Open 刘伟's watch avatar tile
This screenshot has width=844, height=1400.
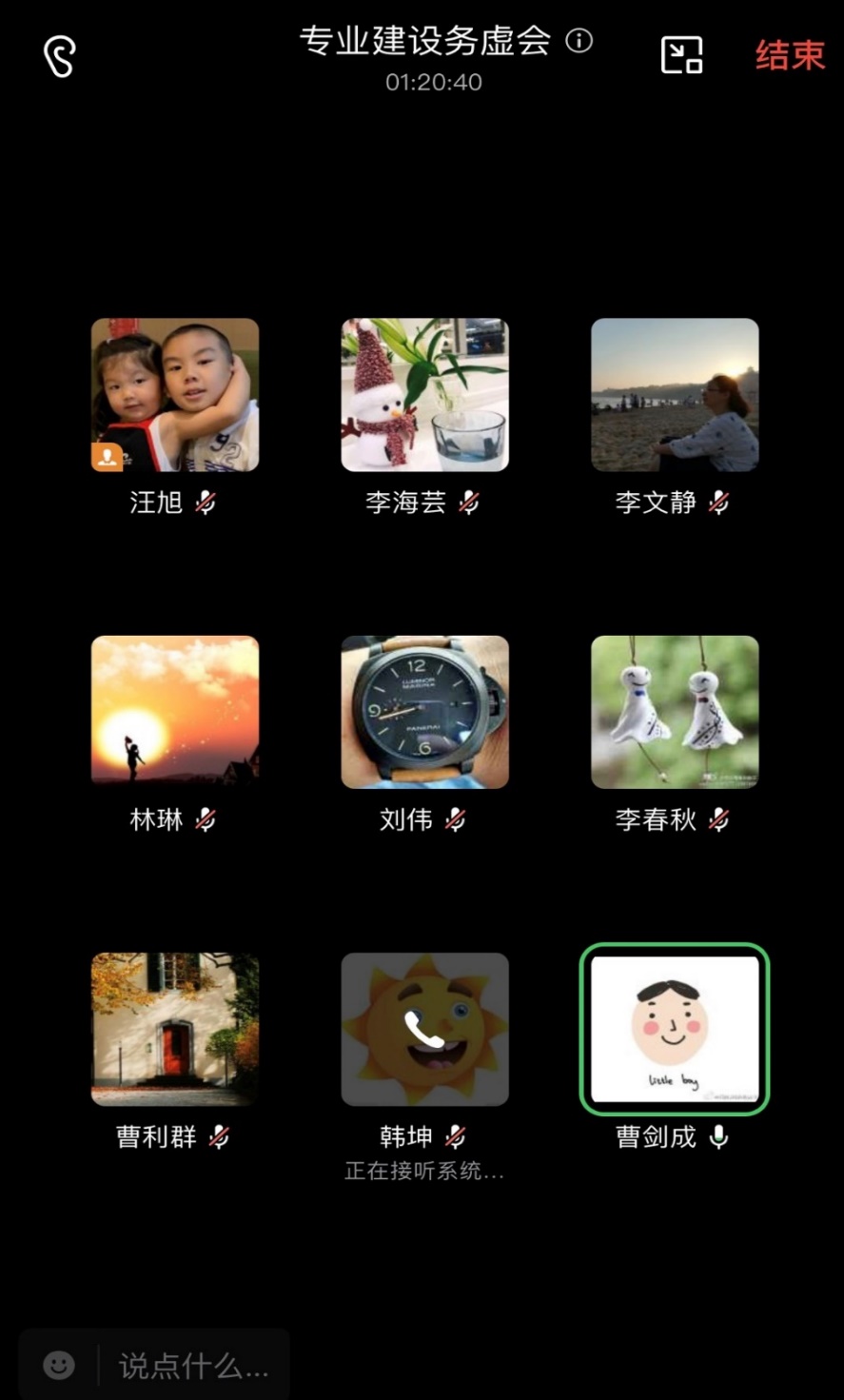[x=424, y=712]
